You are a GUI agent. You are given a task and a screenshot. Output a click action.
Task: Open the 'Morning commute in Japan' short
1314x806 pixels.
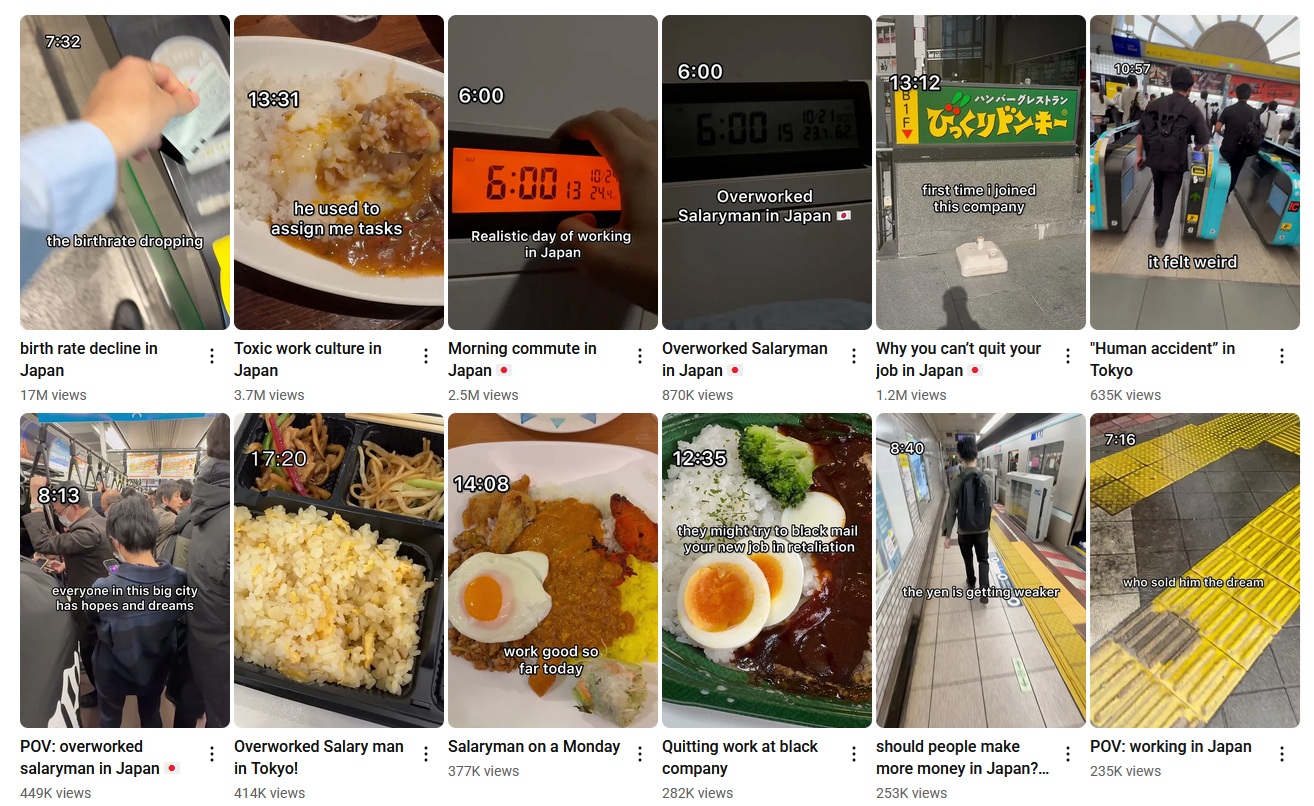[x=553, y=172]
